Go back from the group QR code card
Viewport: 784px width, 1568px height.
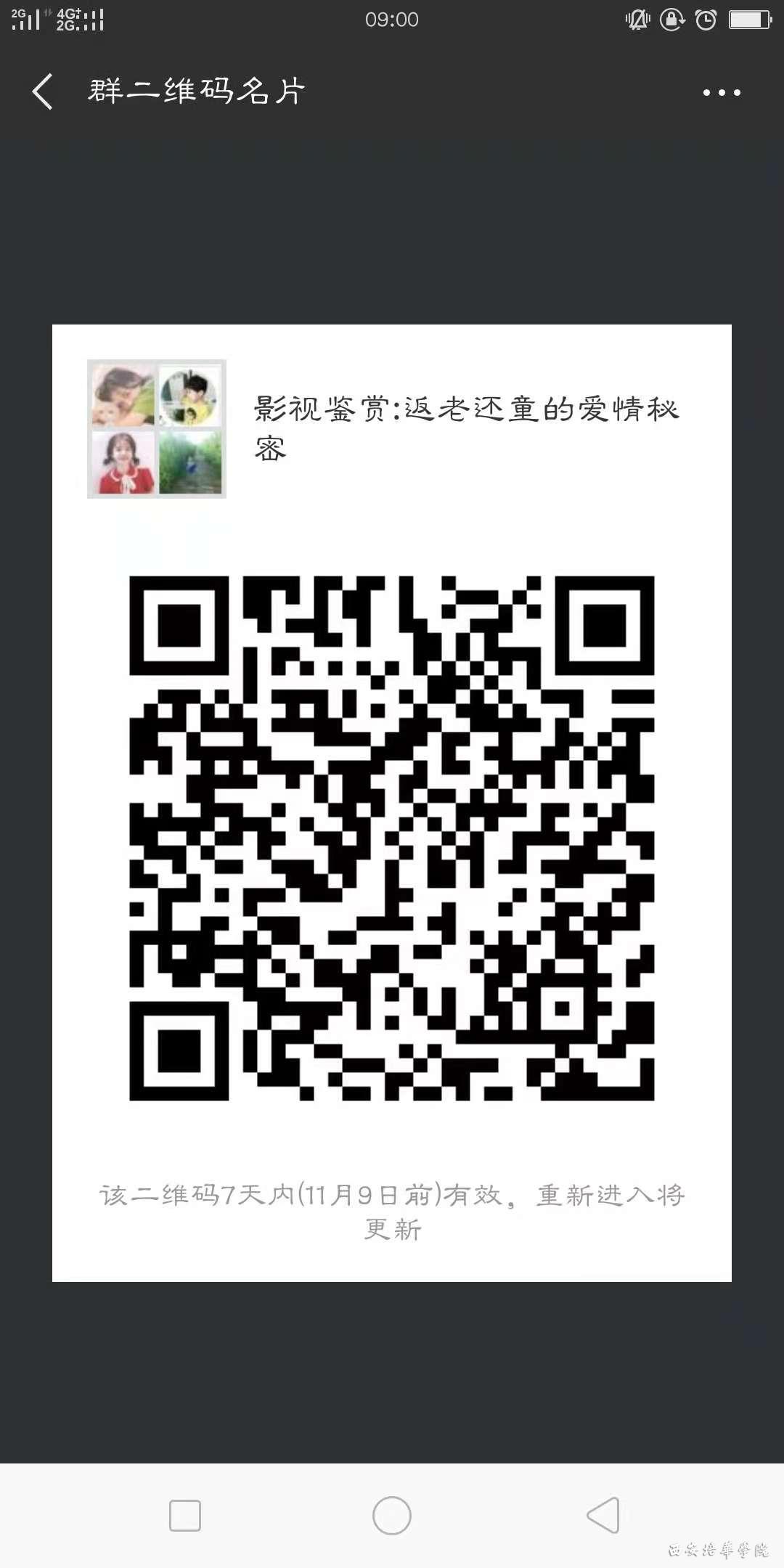tap(42, 92)
